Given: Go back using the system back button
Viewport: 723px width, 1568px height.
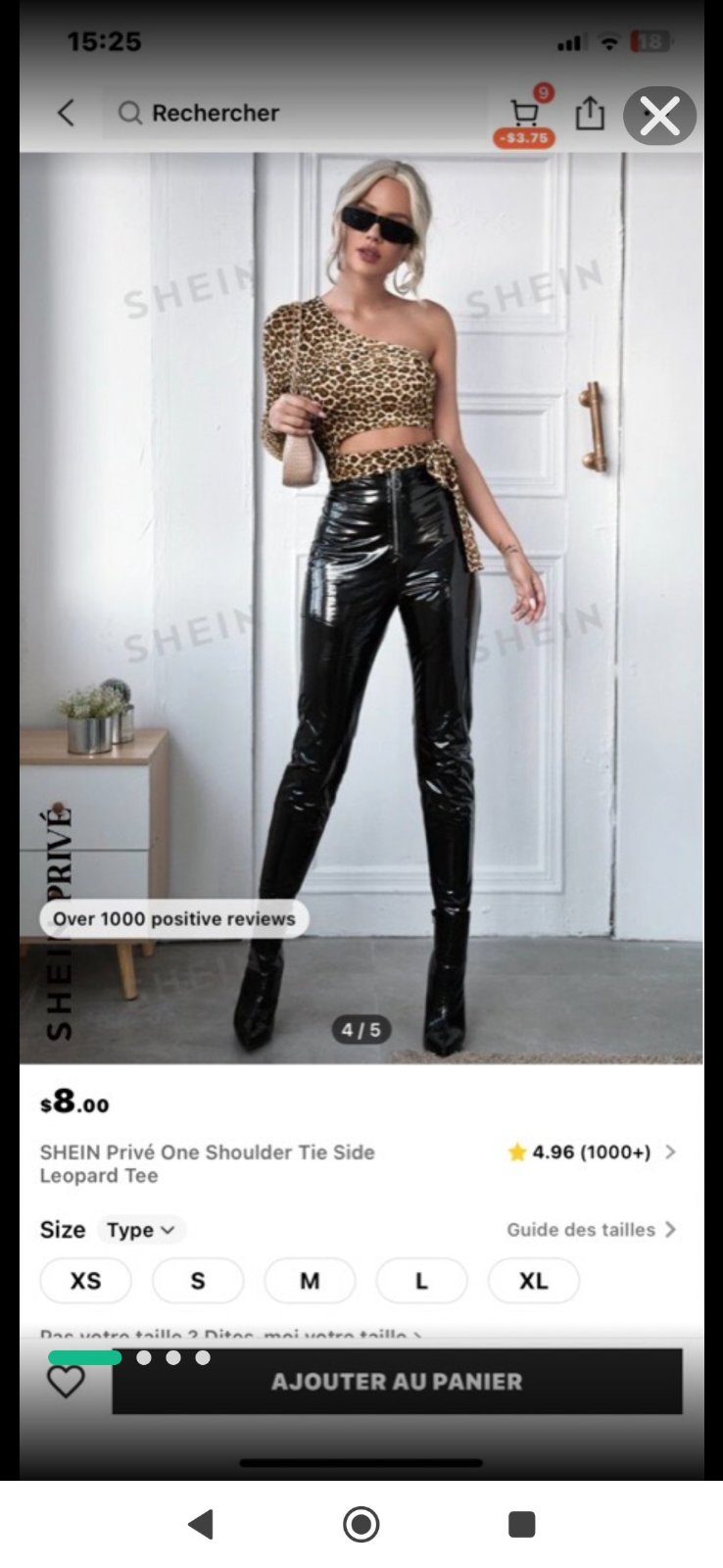Looking at the screenshot, I should (x=201, y=1524).
